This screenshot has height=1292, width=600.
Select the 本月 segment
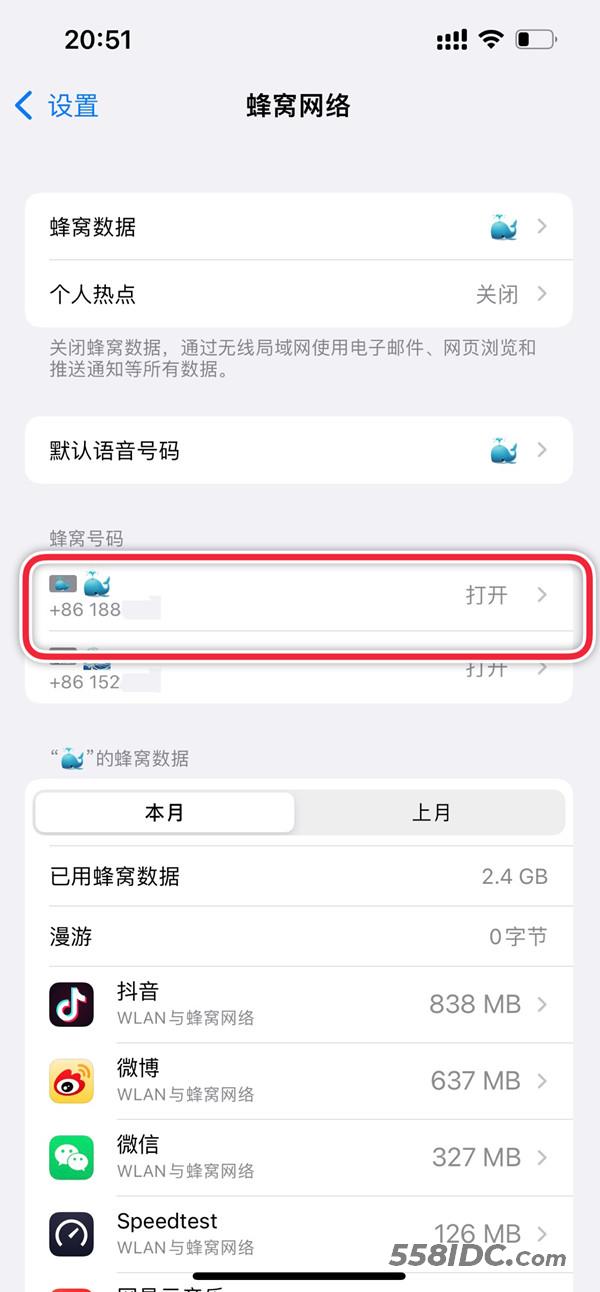[x=165, y=813]
